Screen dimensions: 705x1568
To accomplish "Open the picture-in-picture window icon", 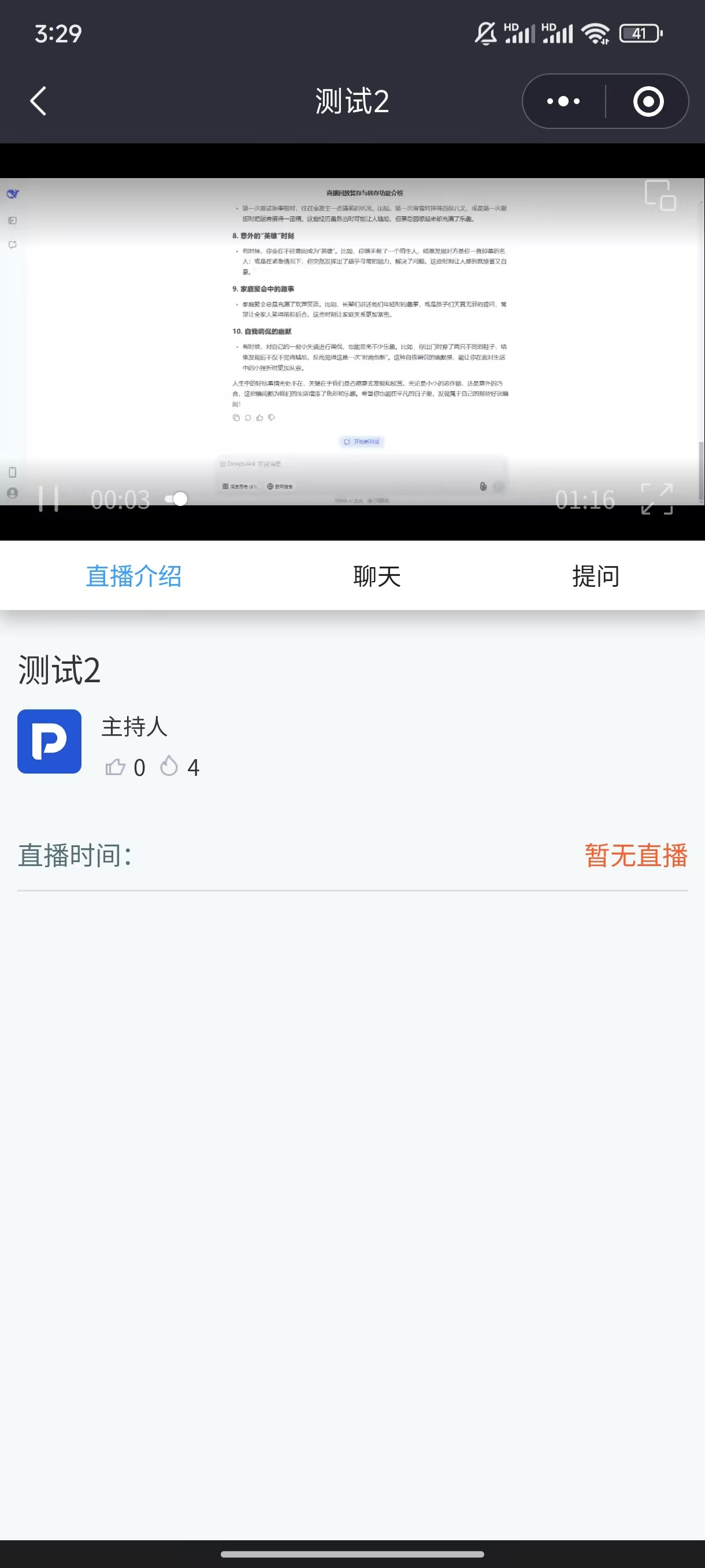I will [x=660, y=195].
